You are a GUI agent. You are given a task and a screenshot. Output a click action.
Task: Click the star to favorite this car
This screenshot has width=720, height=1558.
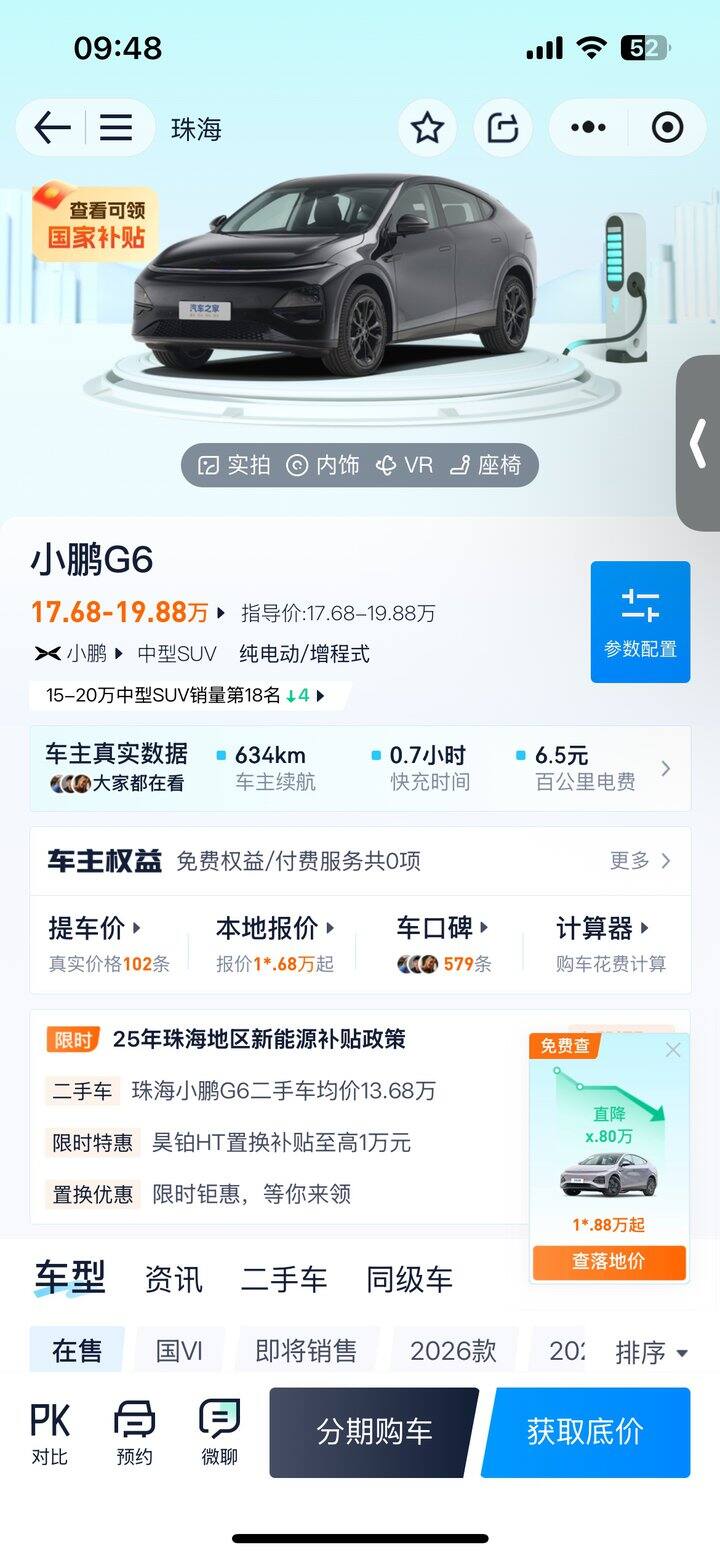click(x=427, y=127)
